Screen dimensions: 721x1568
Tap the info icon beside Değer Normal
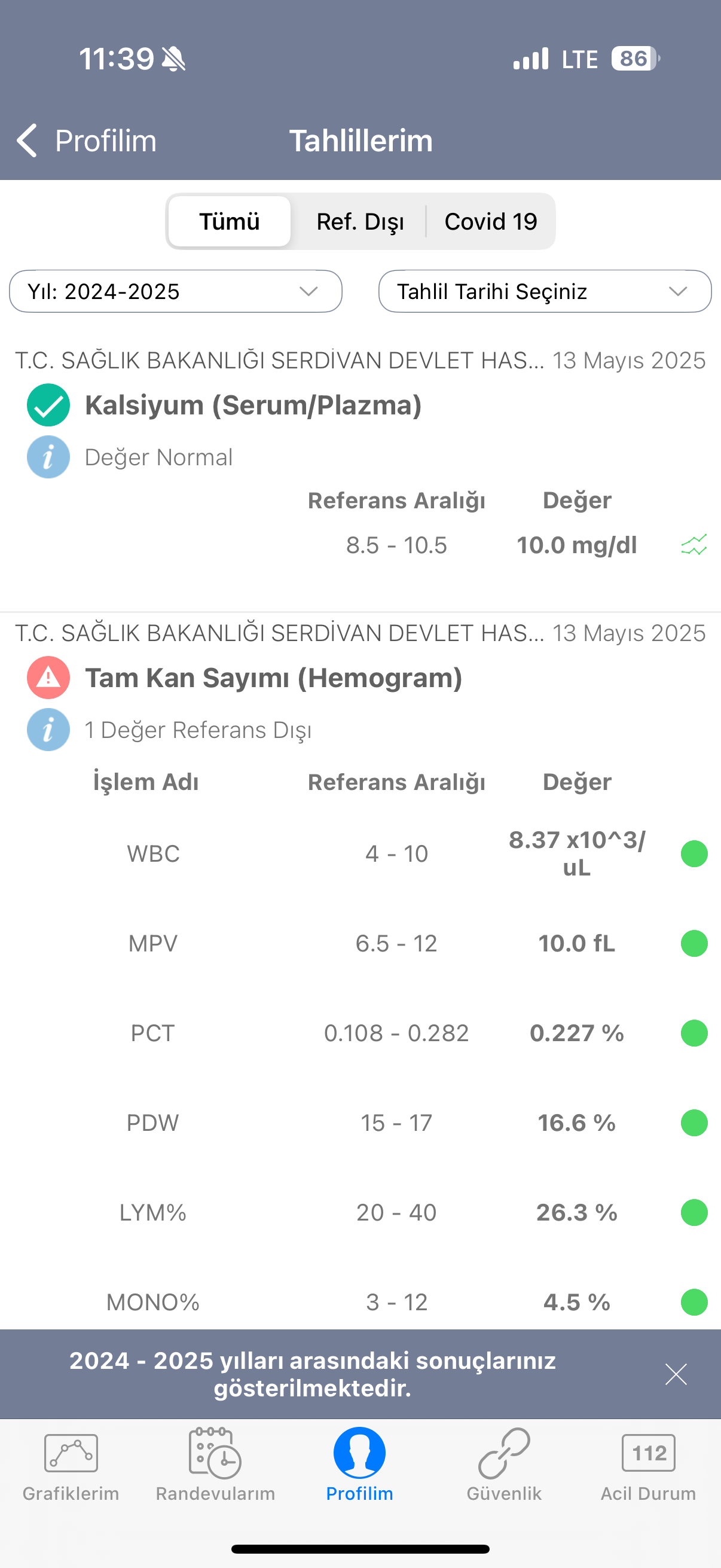point(48,457)
